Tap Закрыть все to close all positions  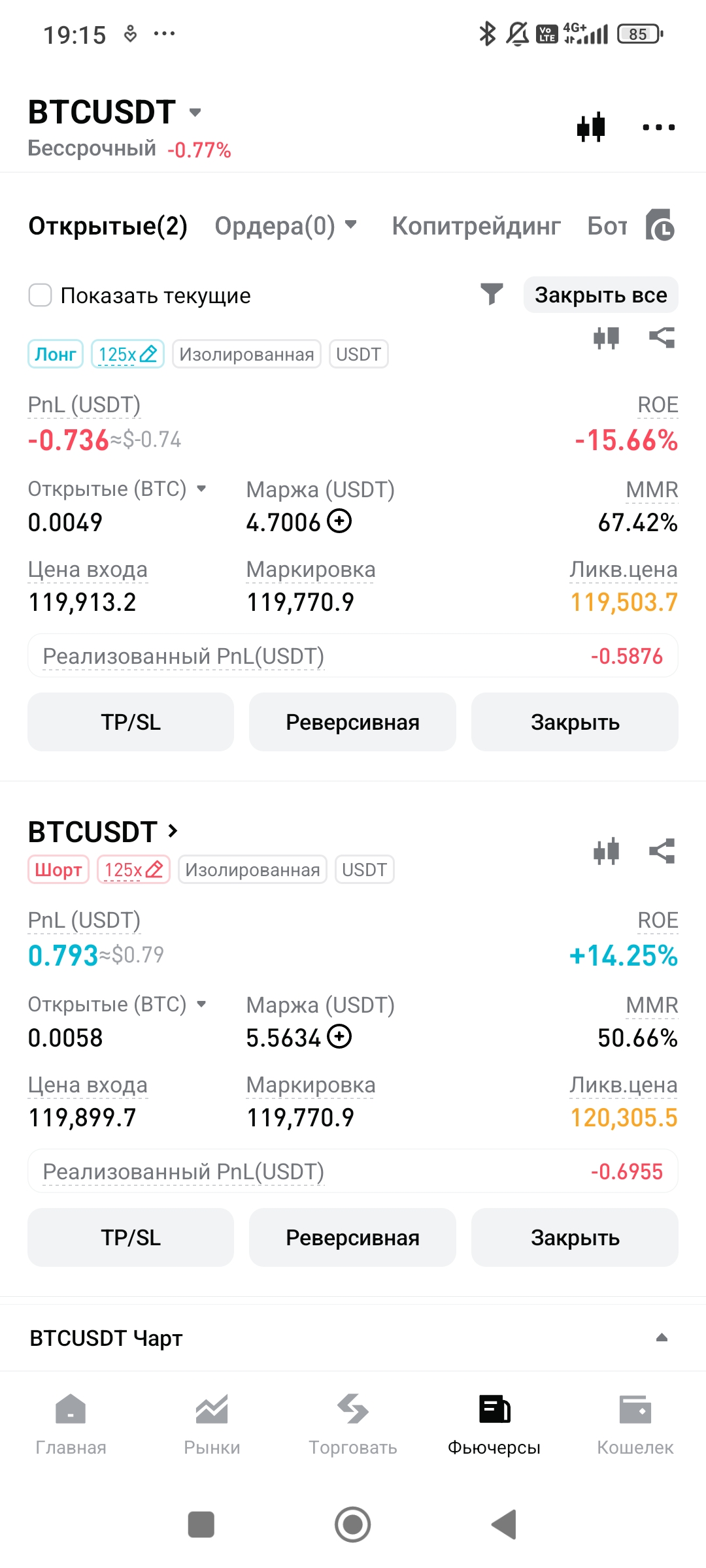[x=601, y=295]
